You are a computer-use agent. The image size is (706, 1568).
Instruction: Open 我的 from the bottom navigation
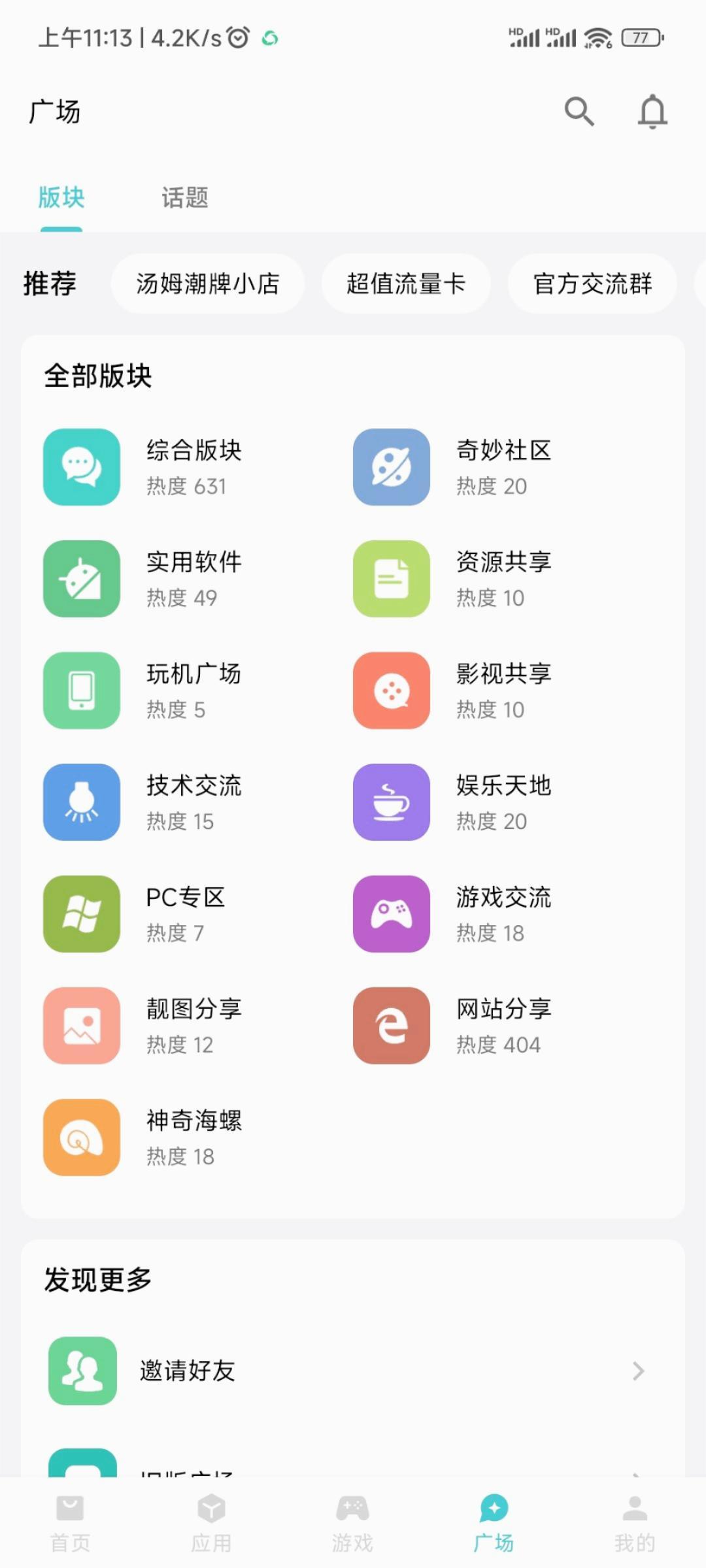[633, 1522]
